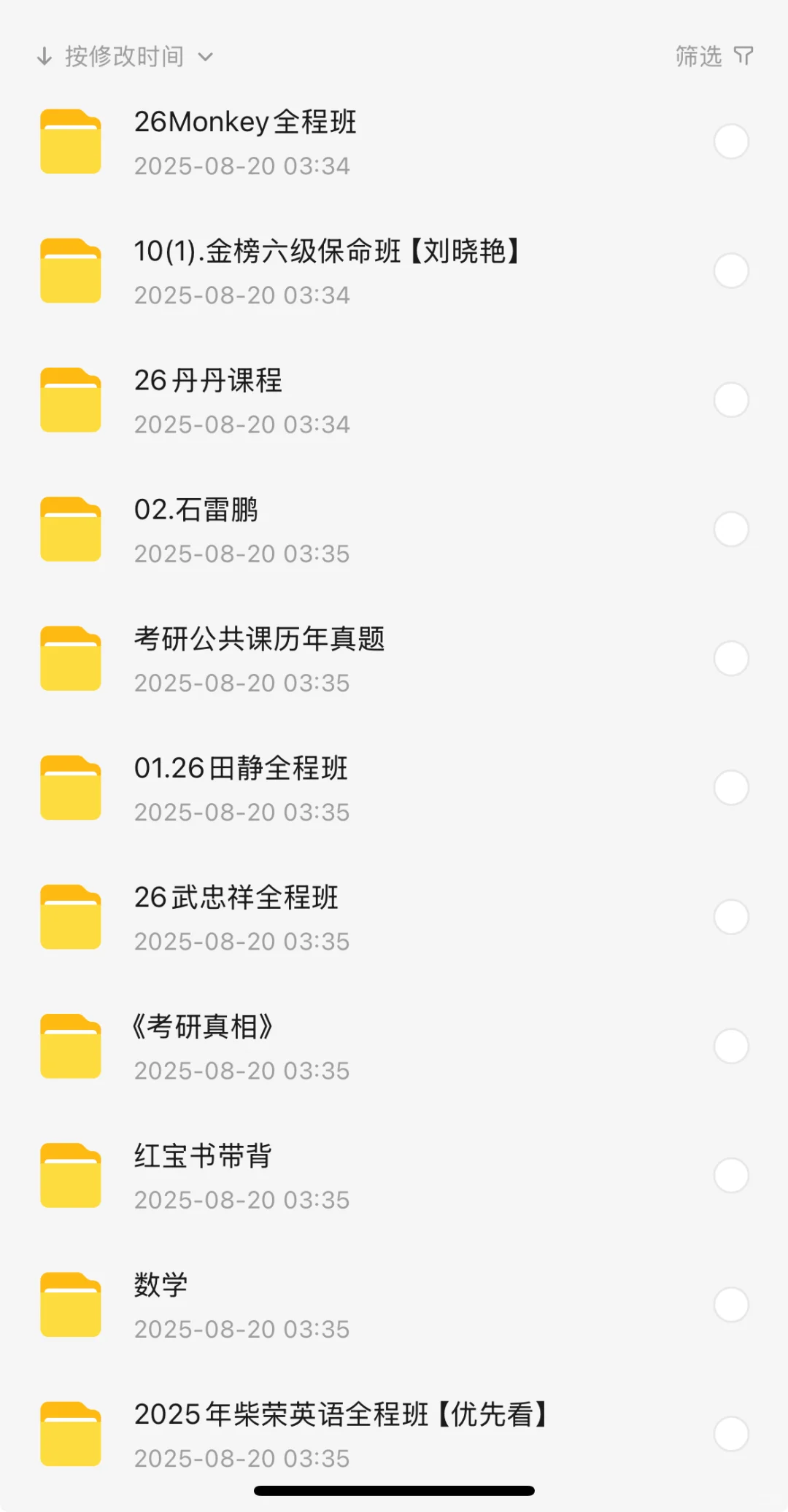
Task: Open the 26武忠祥全程班 folder
Action: 236,897
